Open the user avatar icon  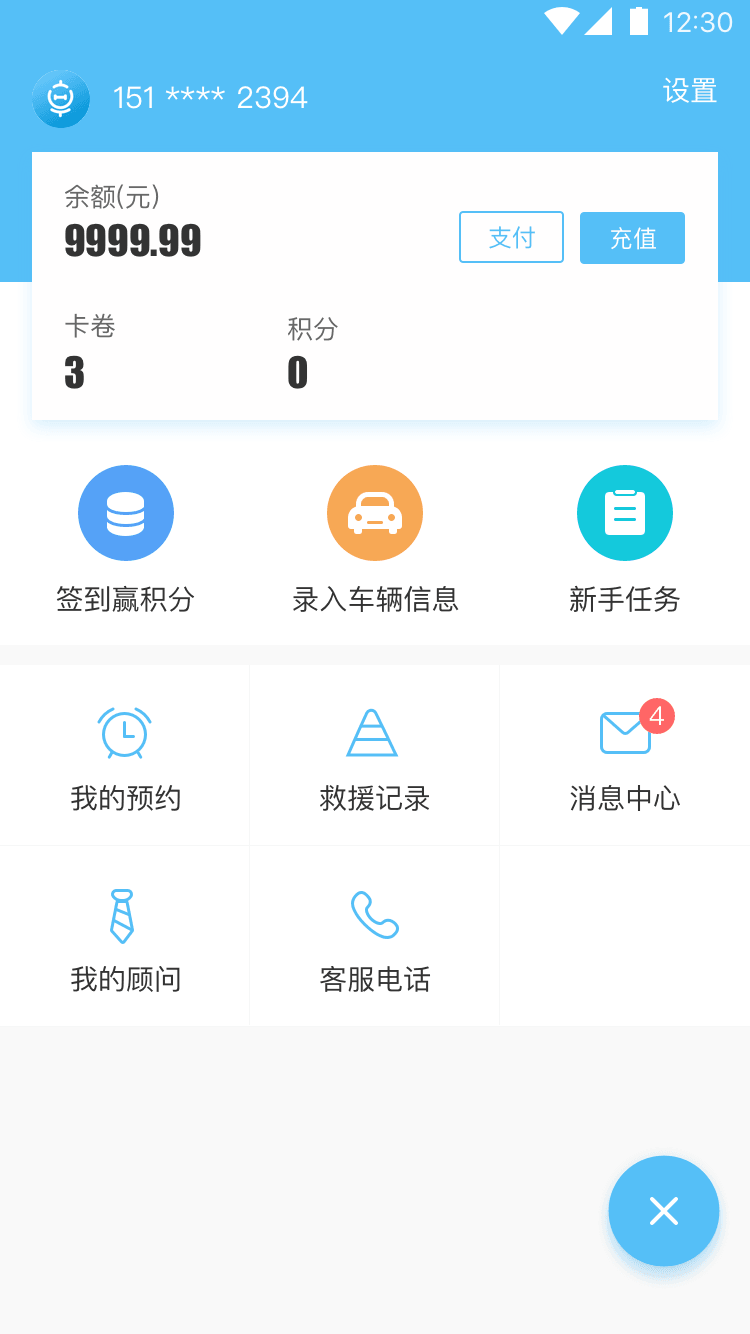(x=61, y=99)
